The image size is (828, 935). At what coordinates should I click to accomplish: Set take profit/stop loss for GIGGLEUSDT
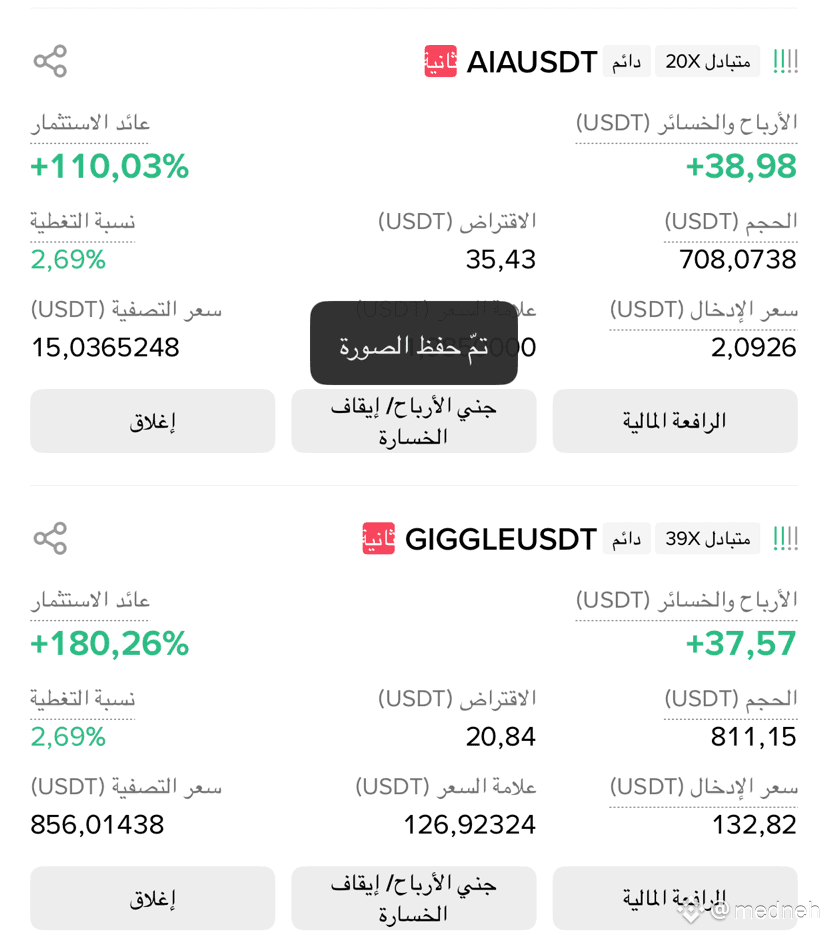point(414,898)
